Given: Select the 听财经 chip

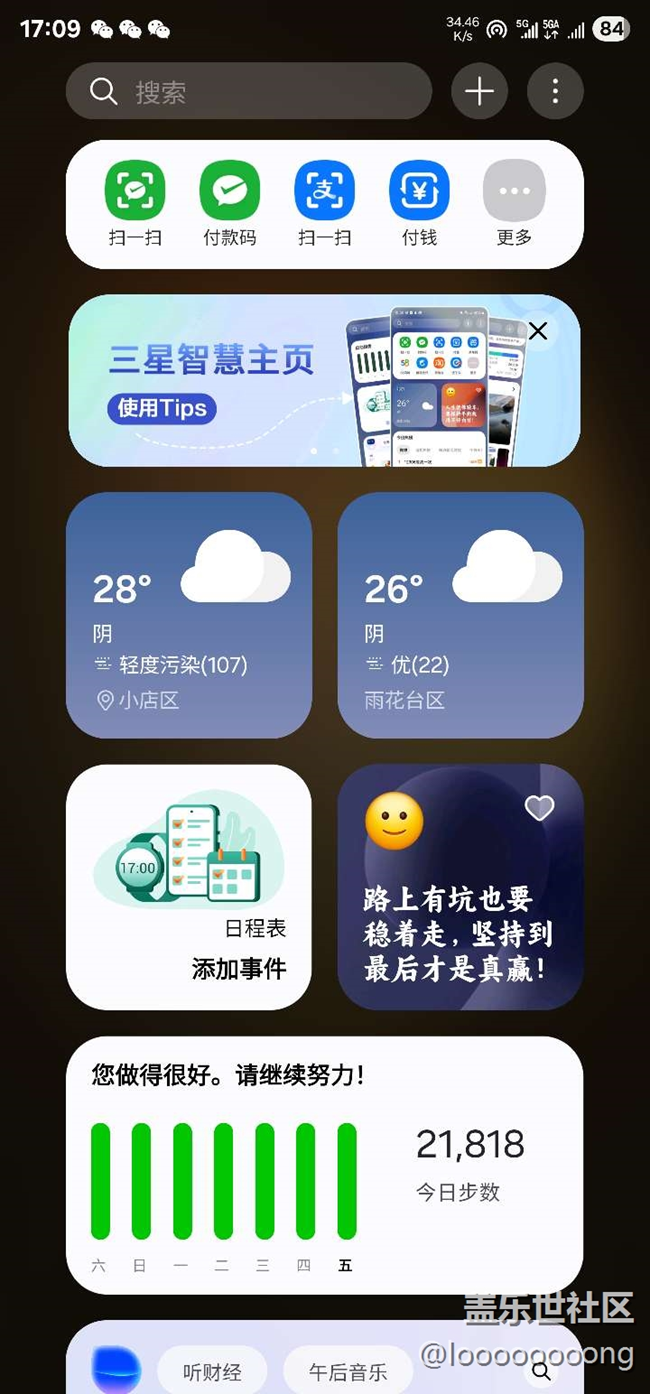Looking at the screenshot, I should (x=213, y=1372).
